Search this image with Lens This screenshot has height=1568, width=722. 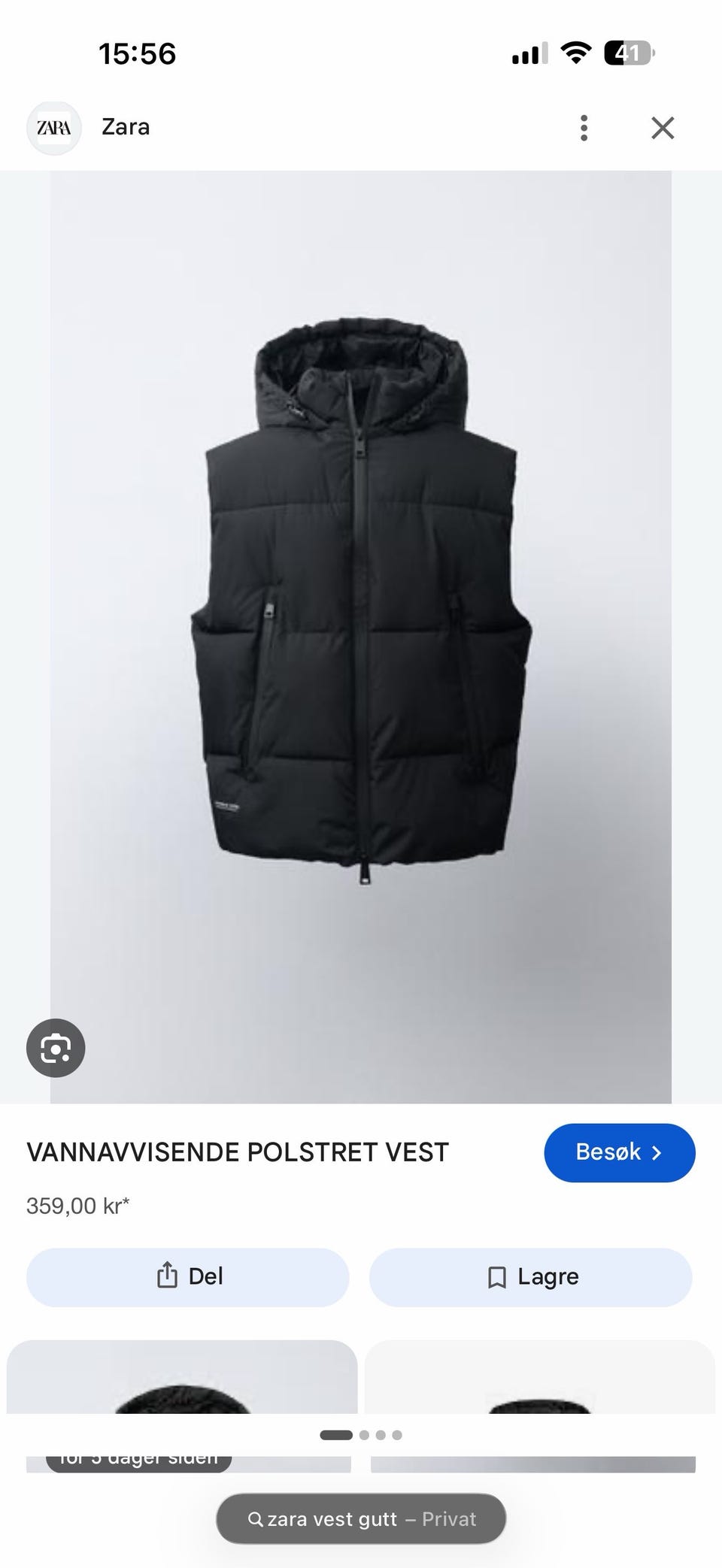(56, 1048)
